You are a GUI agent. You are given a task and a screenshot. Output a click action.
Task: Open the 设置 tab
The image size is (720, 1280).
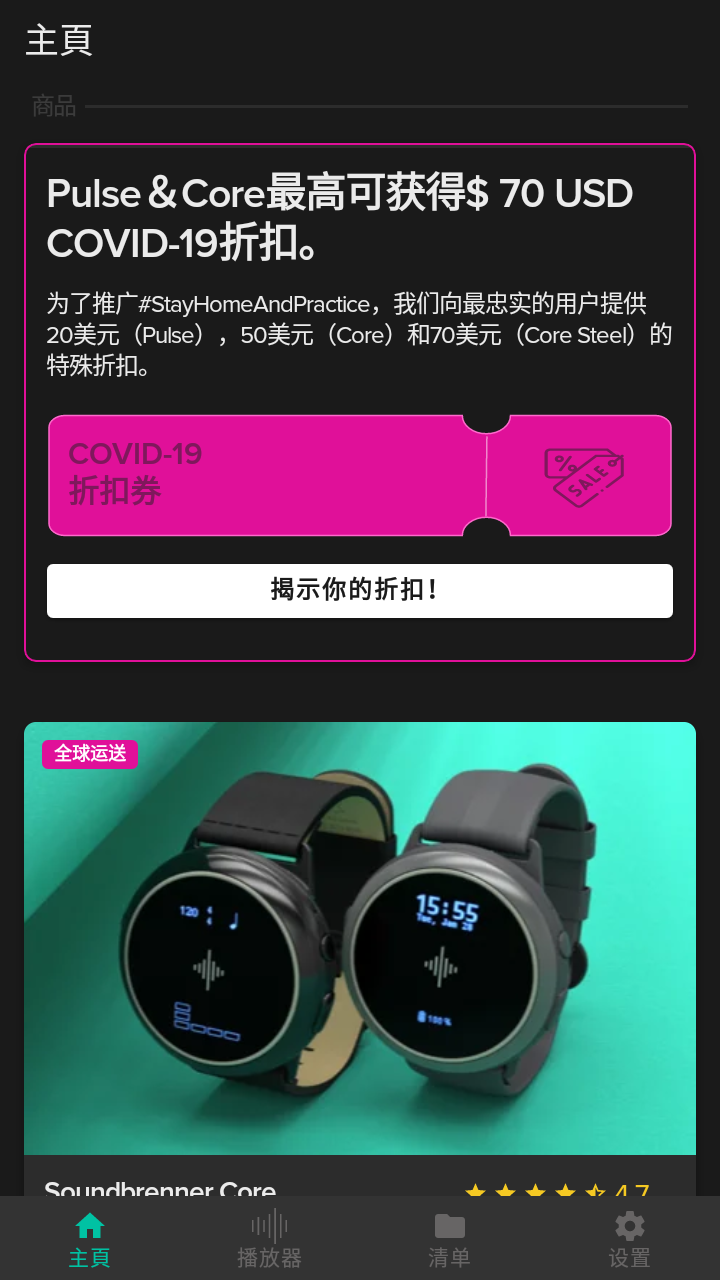point(629,1240)
